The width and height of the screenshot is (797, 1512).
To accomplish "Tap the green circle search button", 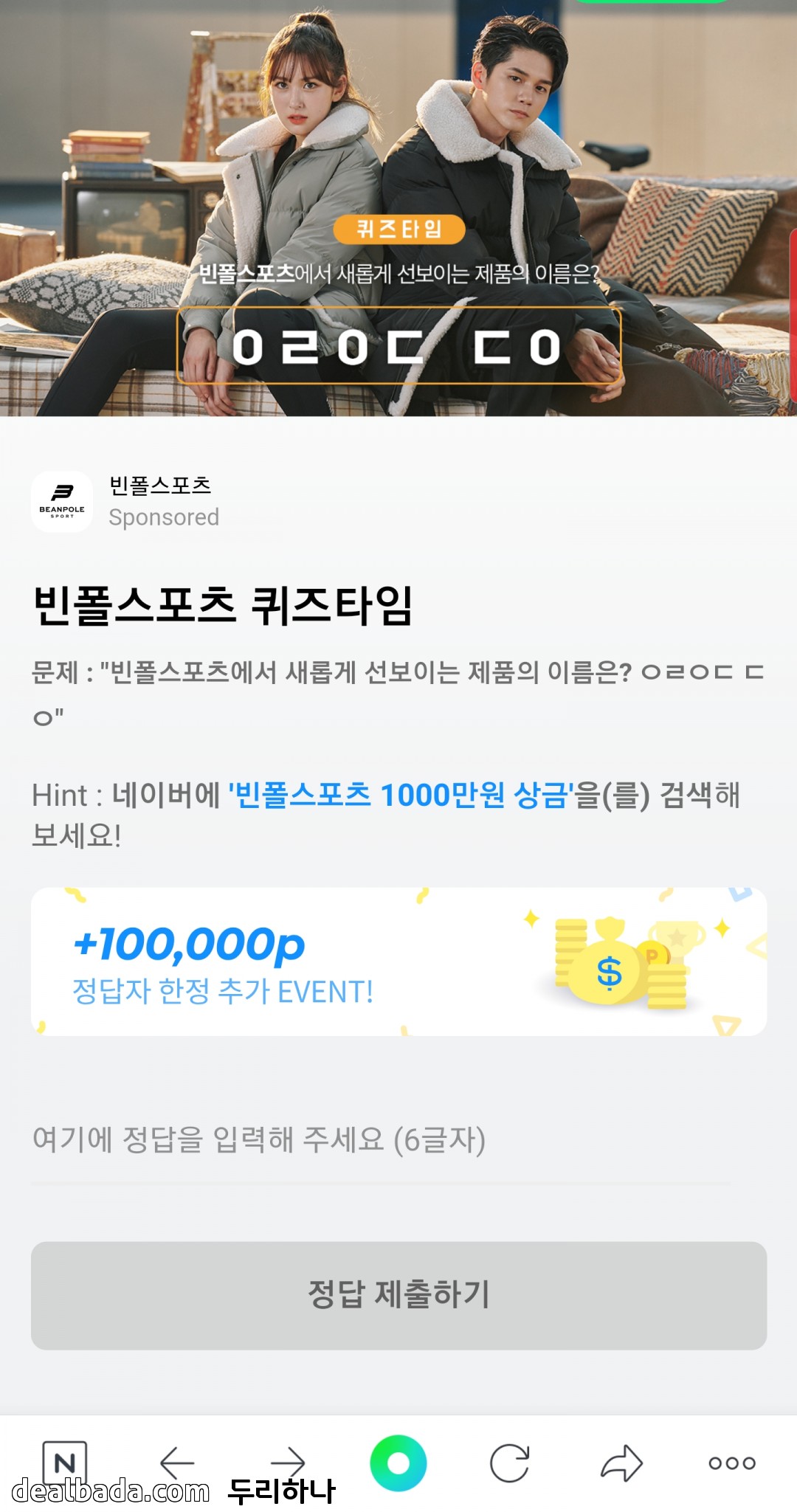I will tap(398, 1463).
